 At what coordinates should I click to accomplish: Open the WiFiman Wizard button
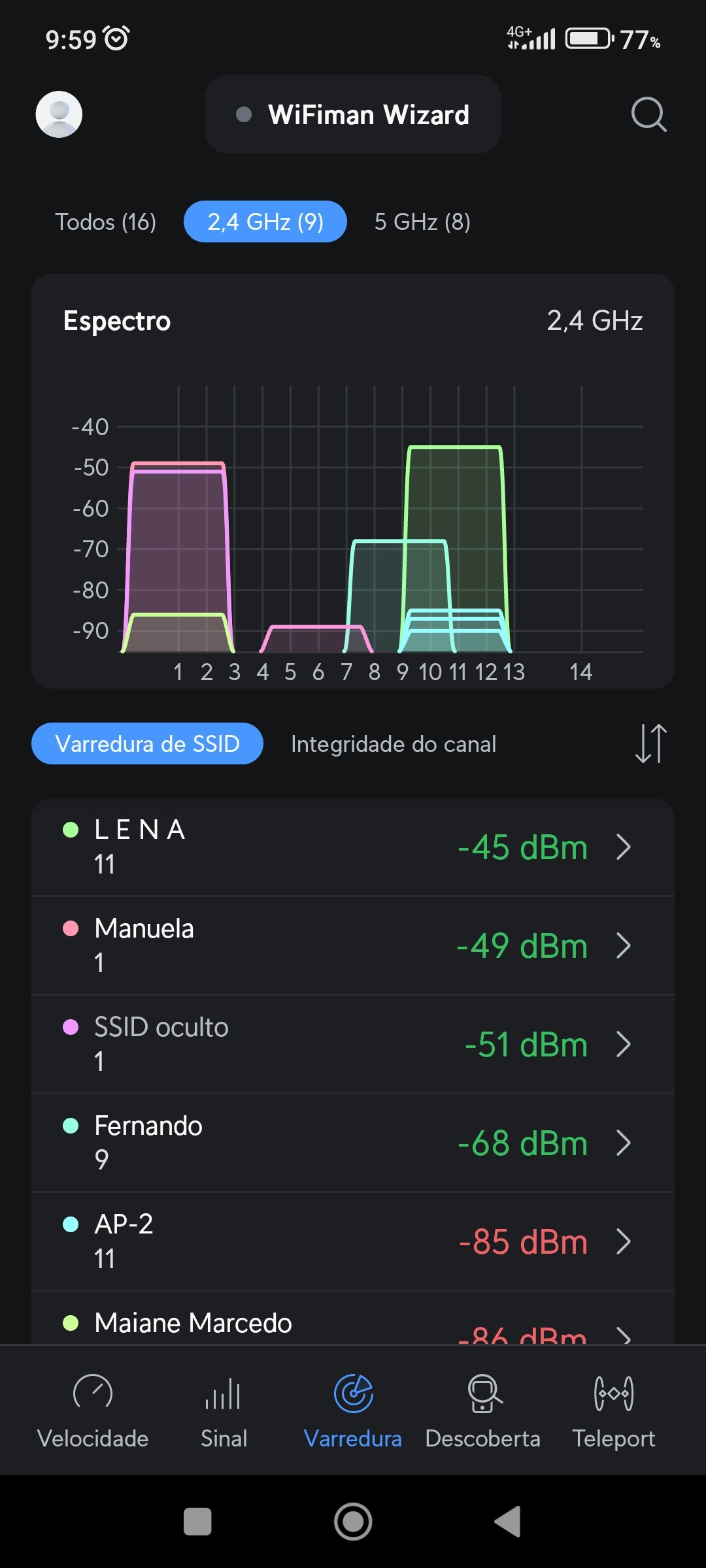click(x=353, y=114)
